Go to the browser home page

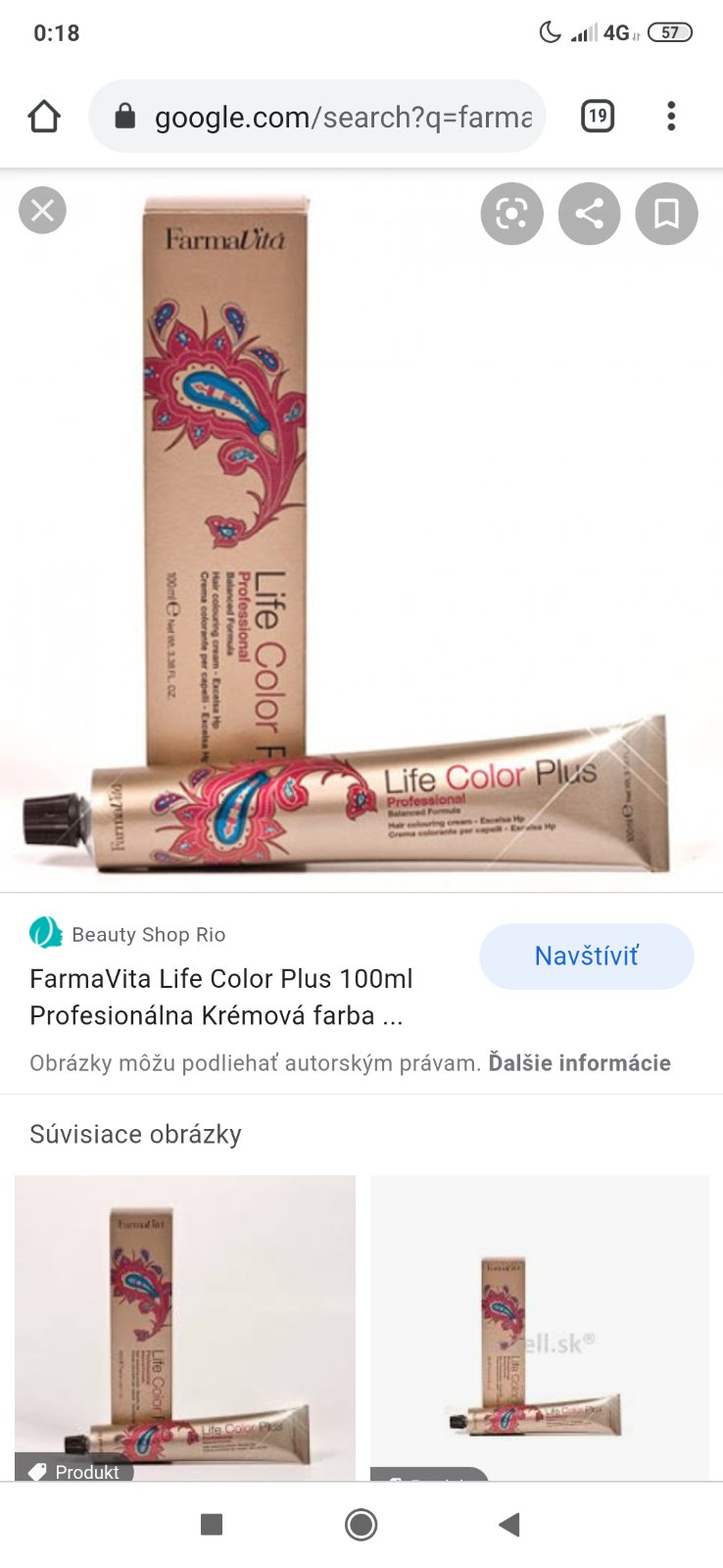[44, 117]
